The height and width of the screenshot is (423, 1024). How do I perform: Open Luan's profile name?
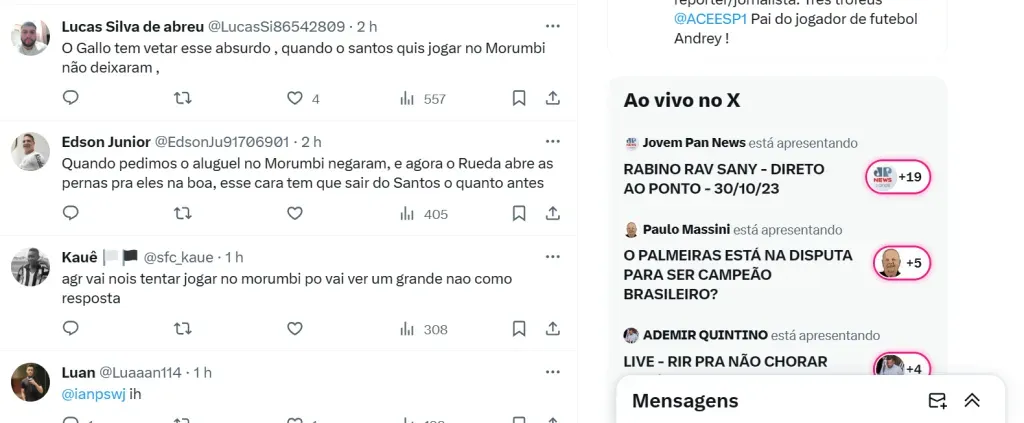[78, 372]
